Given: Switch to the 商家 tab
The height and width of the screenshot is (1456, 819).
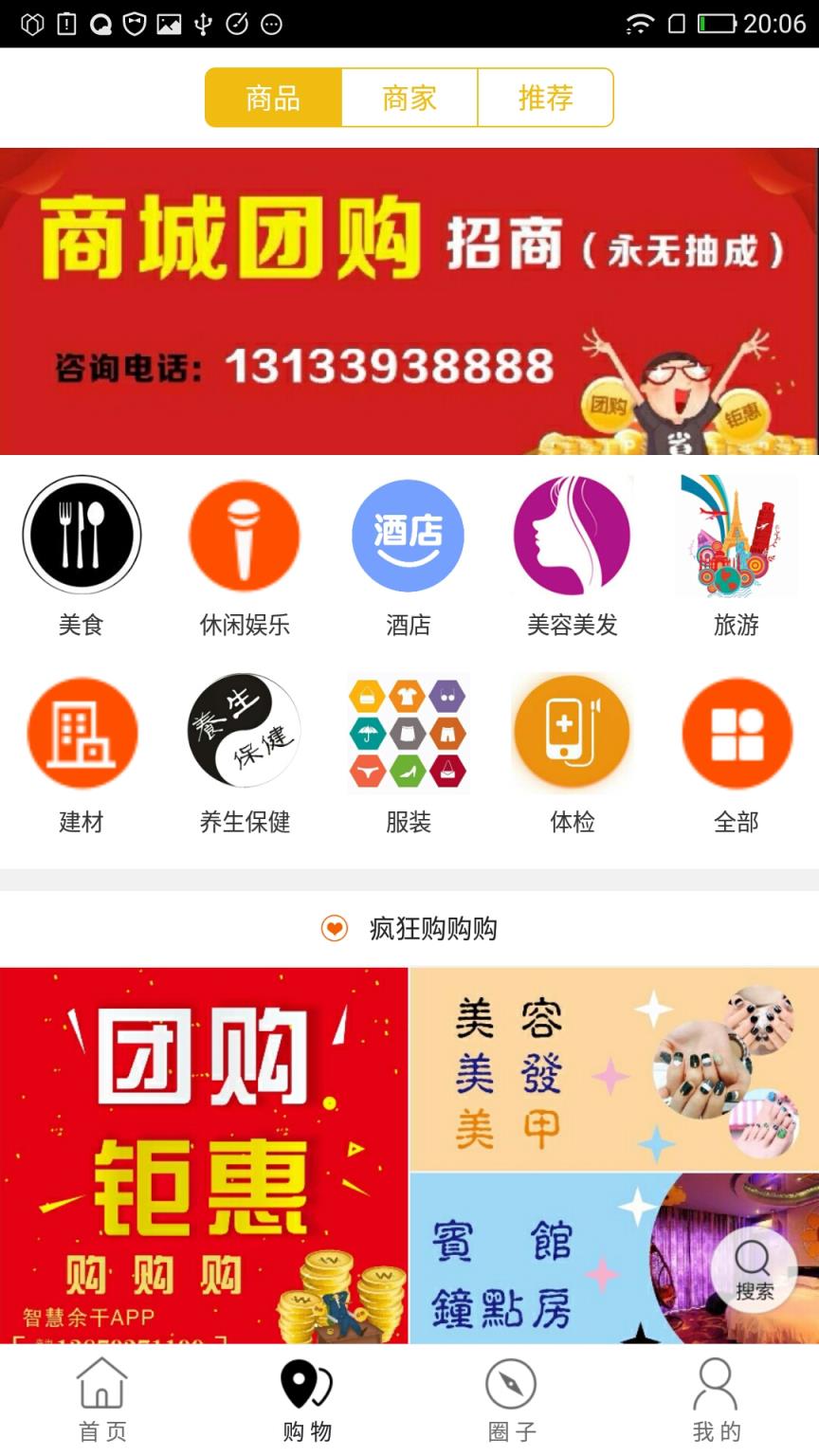Looking at the screenshot, I should (x=409, y=97).
